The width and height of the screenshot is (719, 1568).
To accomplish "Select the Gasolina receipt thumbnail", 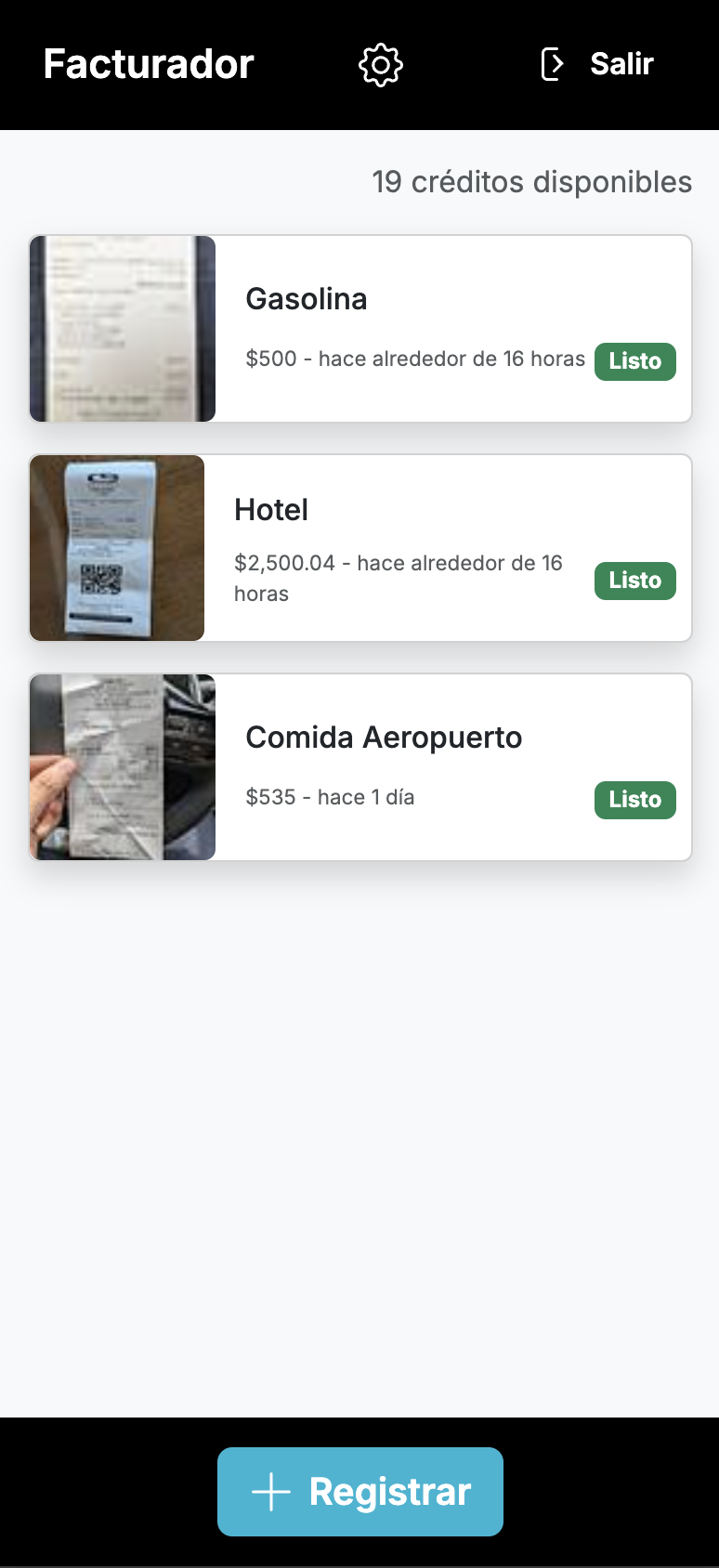I will [122, 328].
